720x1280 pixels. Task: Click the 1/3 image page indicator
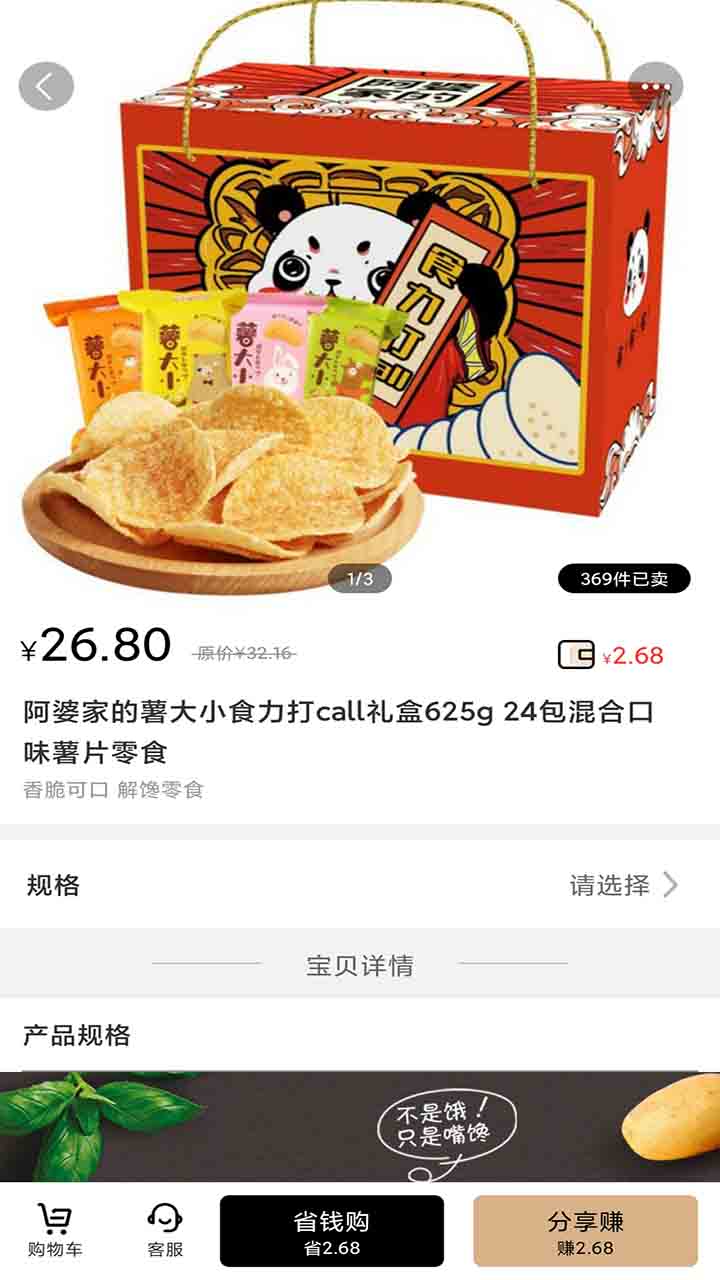pos(360,577)
